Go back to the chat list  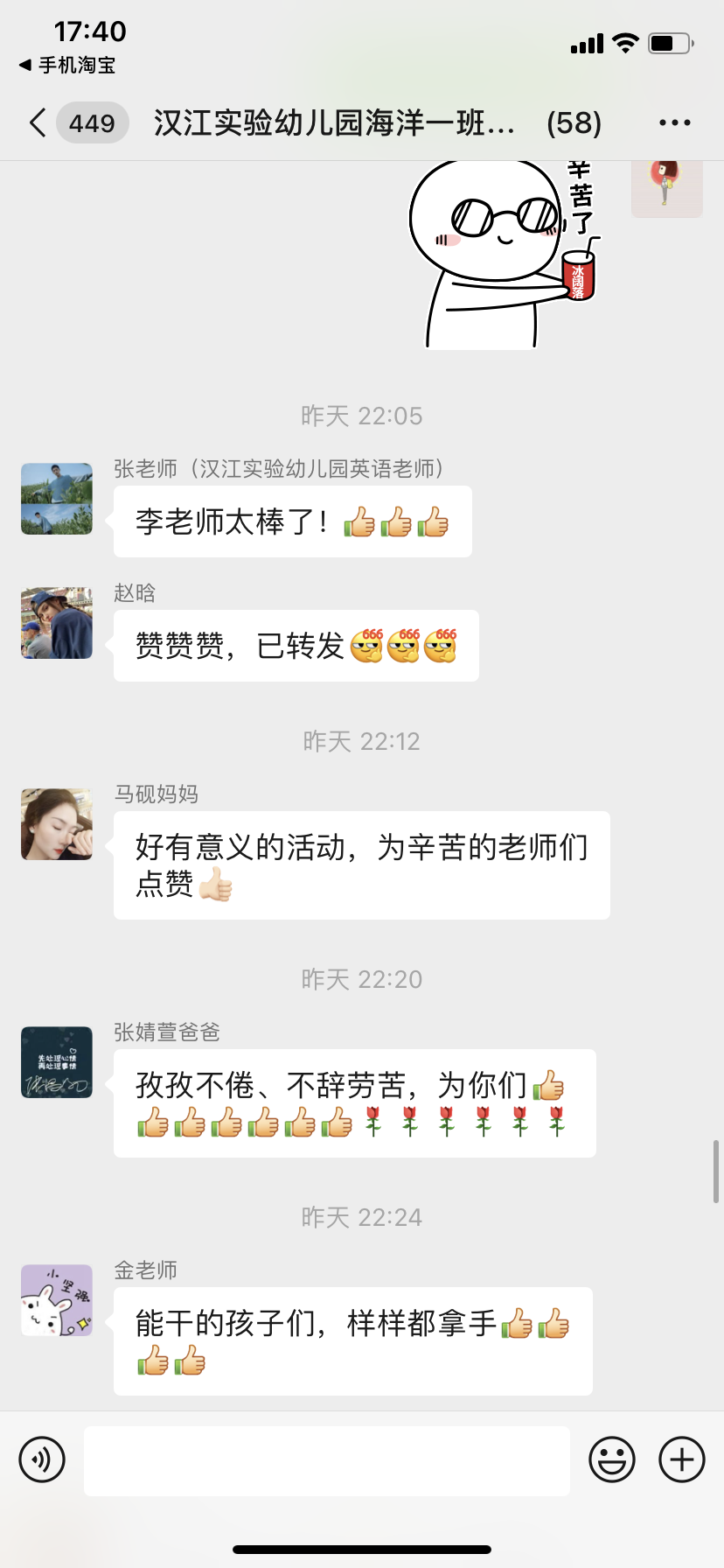(38, 122)
